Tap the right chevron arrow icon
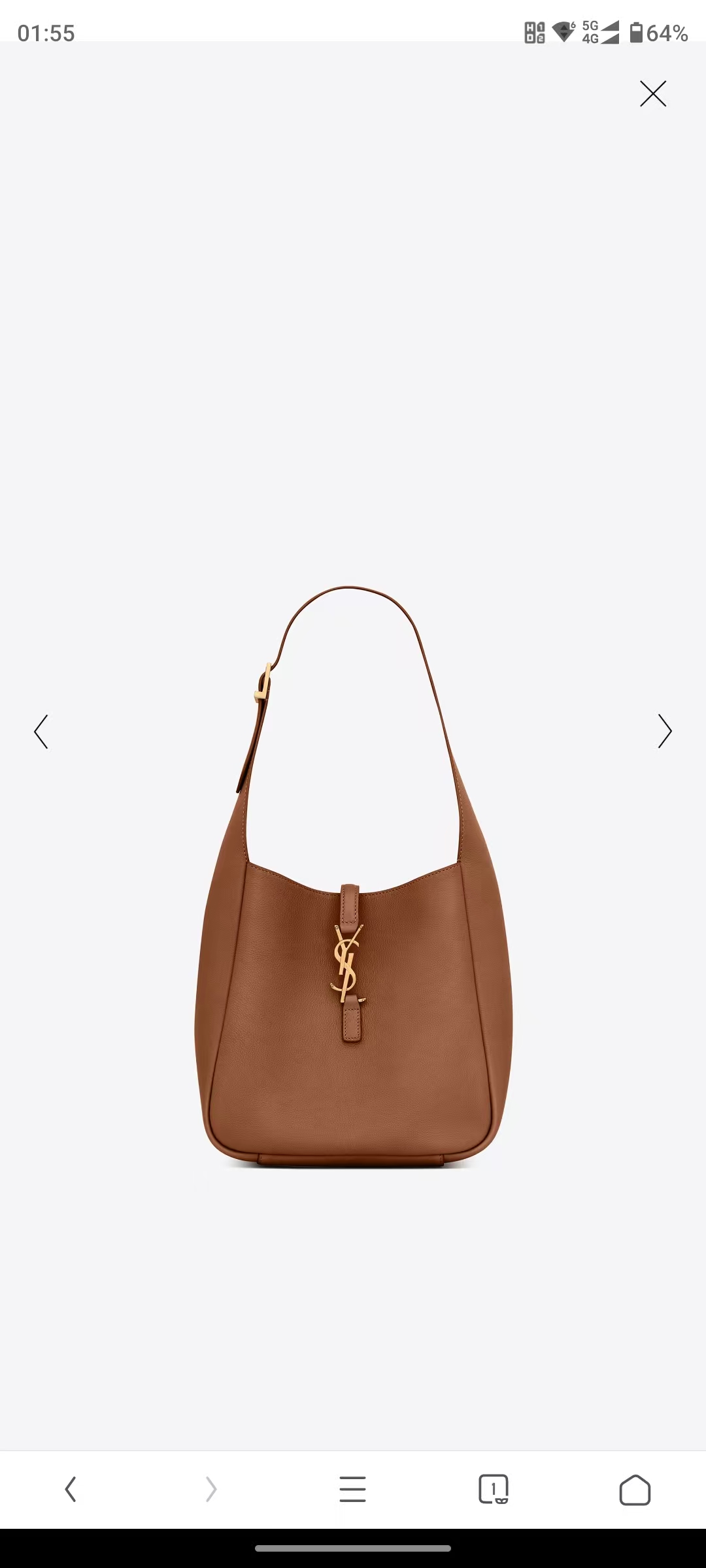Screen dimensions: 706x1568 pos(665,732)
